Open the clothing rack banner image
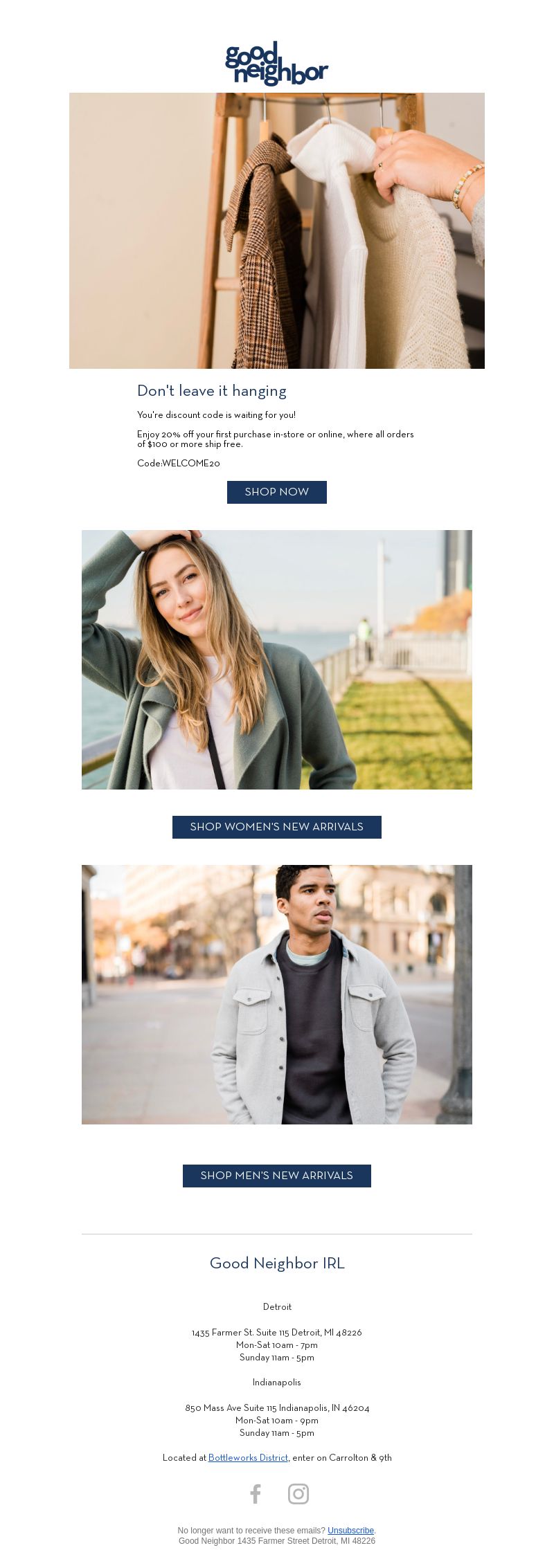 point(276,230)
